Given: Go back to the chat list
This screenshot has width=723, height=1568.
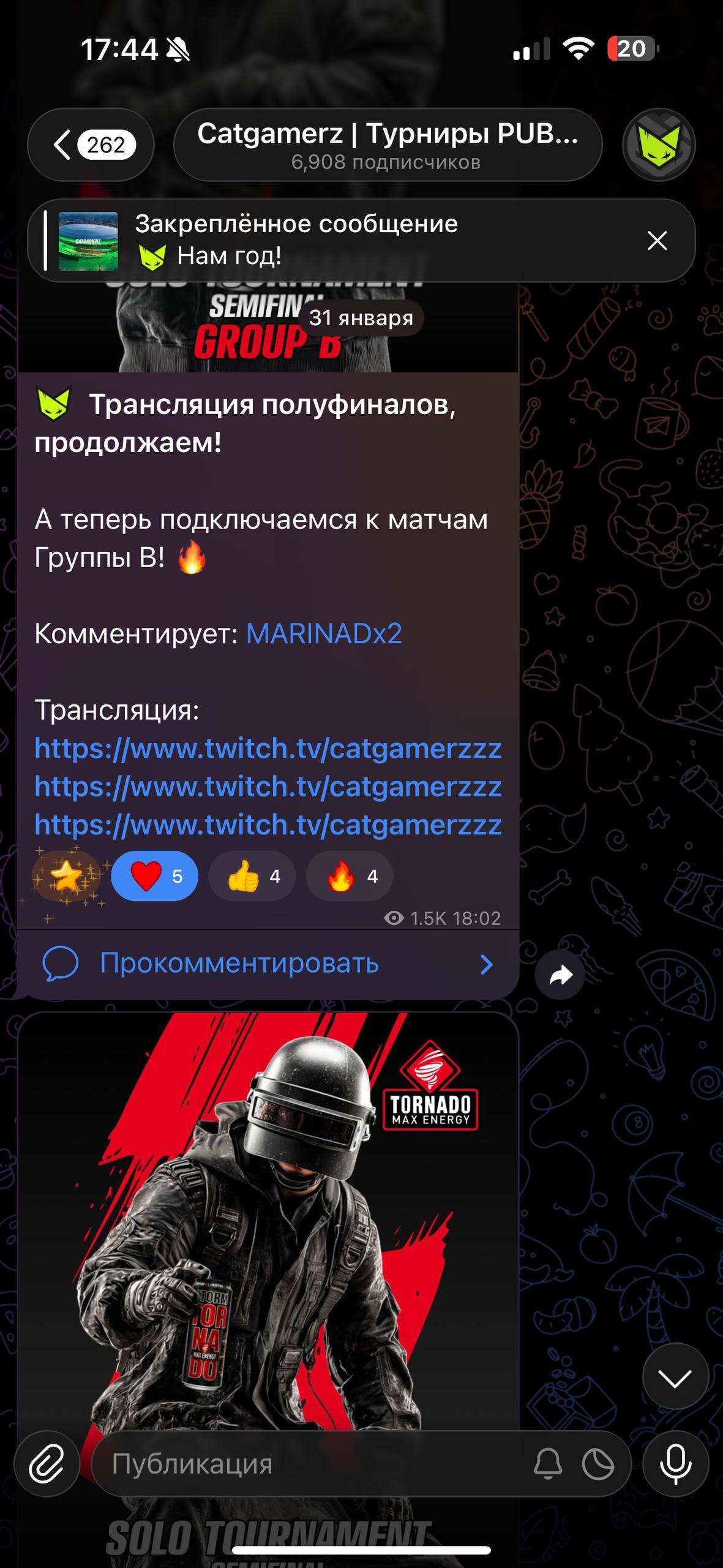Looking at the screenshot, I should (x=91, y=145).
